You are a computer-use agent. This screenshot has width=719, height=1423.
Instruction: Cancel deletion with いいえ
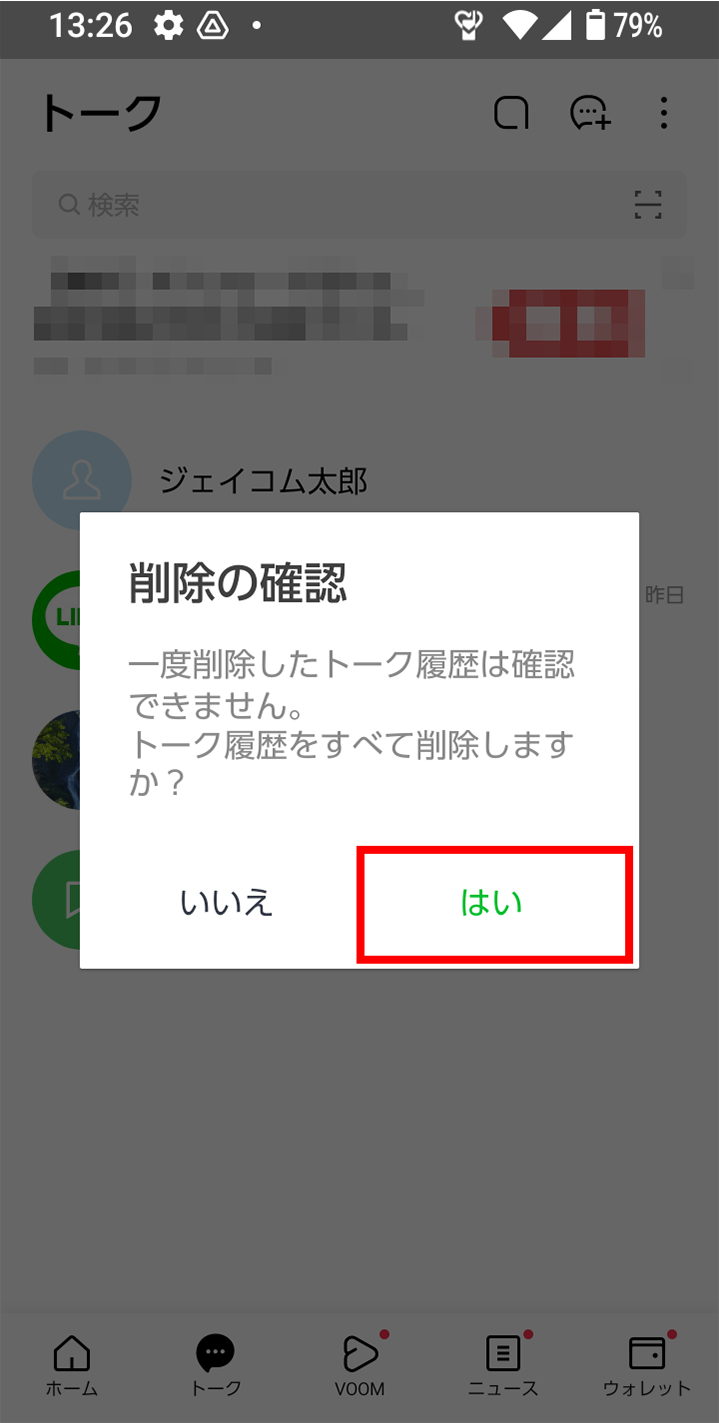[x=226, y=904]
